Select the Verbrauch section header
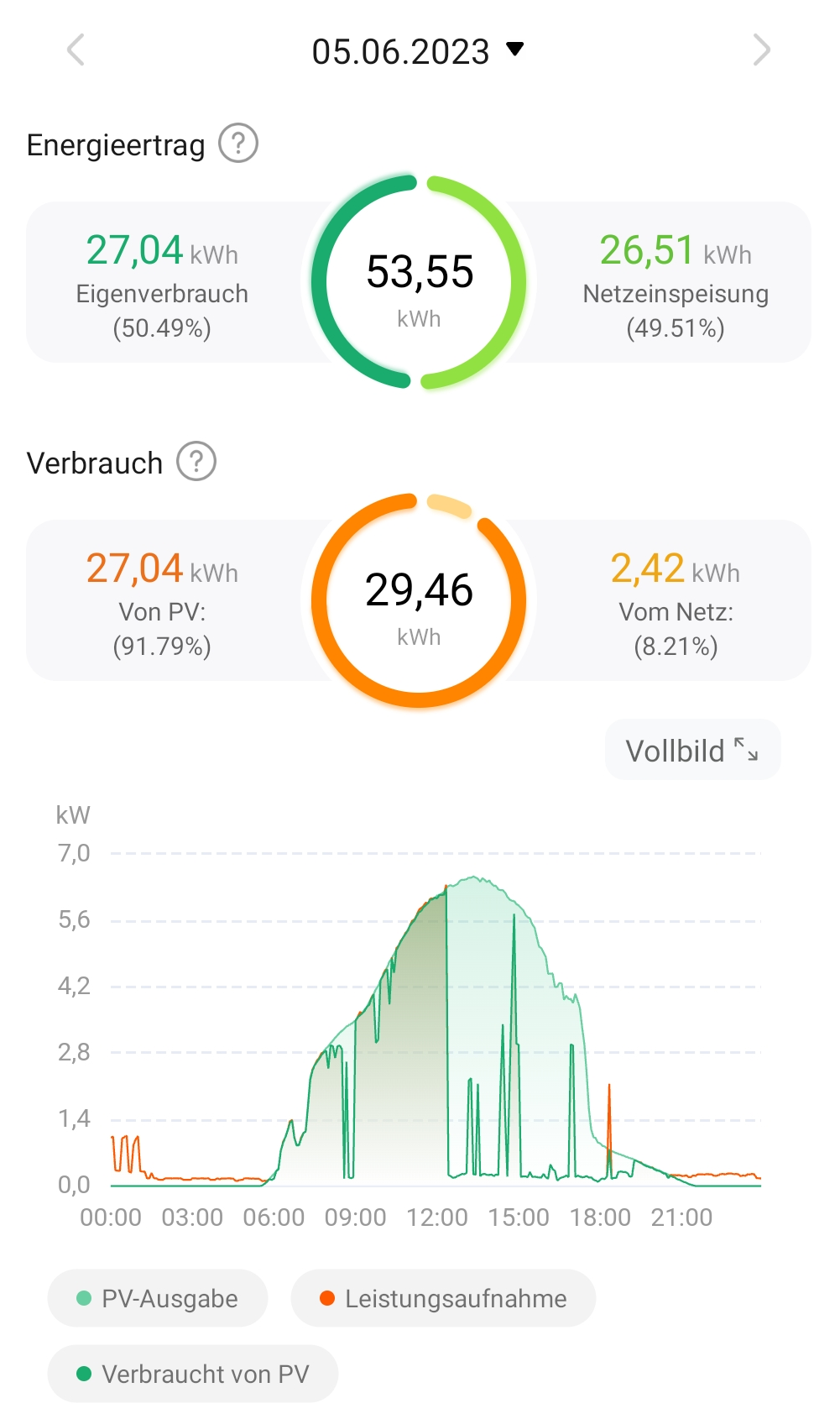This screenshot has height=1419, width=840. (x=96, y=462)
